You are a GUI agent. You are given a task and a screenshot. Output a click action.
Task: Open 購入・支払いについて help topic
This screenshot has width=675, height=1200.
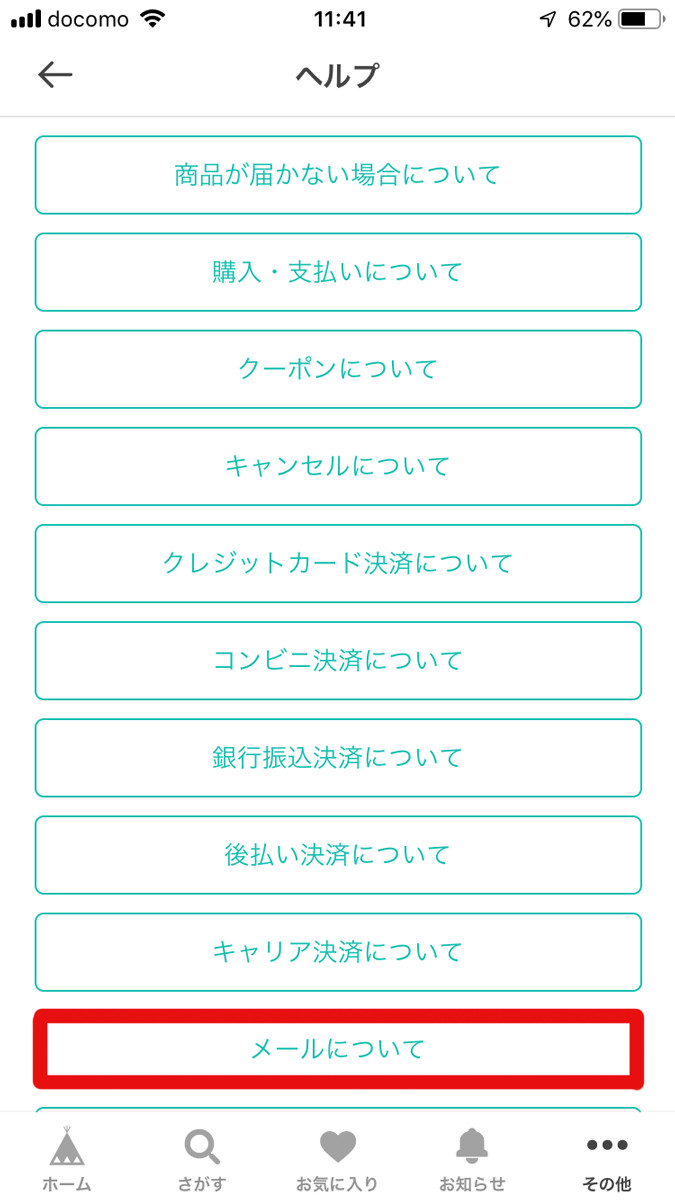coord(338,272)
